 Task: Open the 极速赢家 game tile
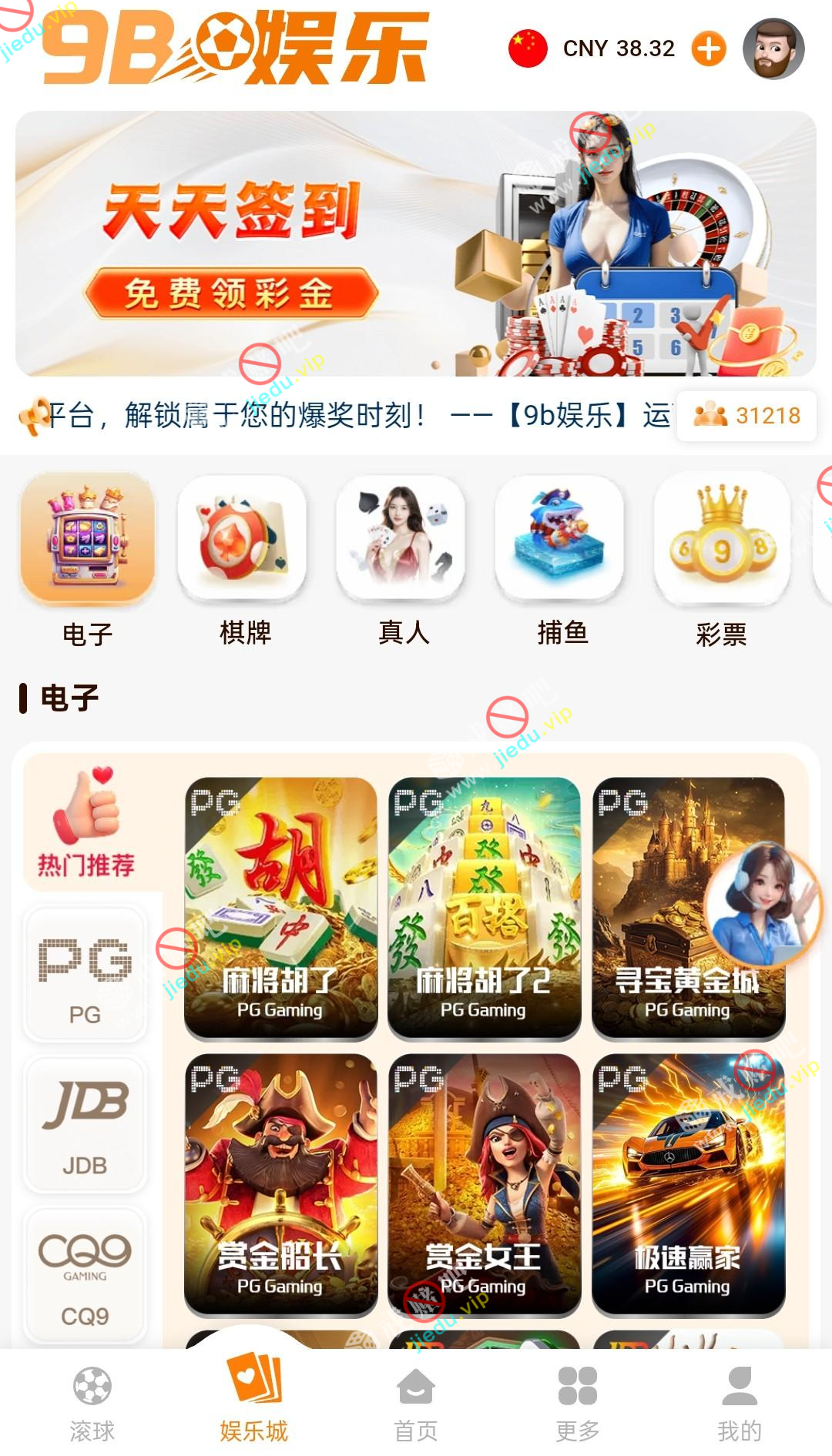687,1184
